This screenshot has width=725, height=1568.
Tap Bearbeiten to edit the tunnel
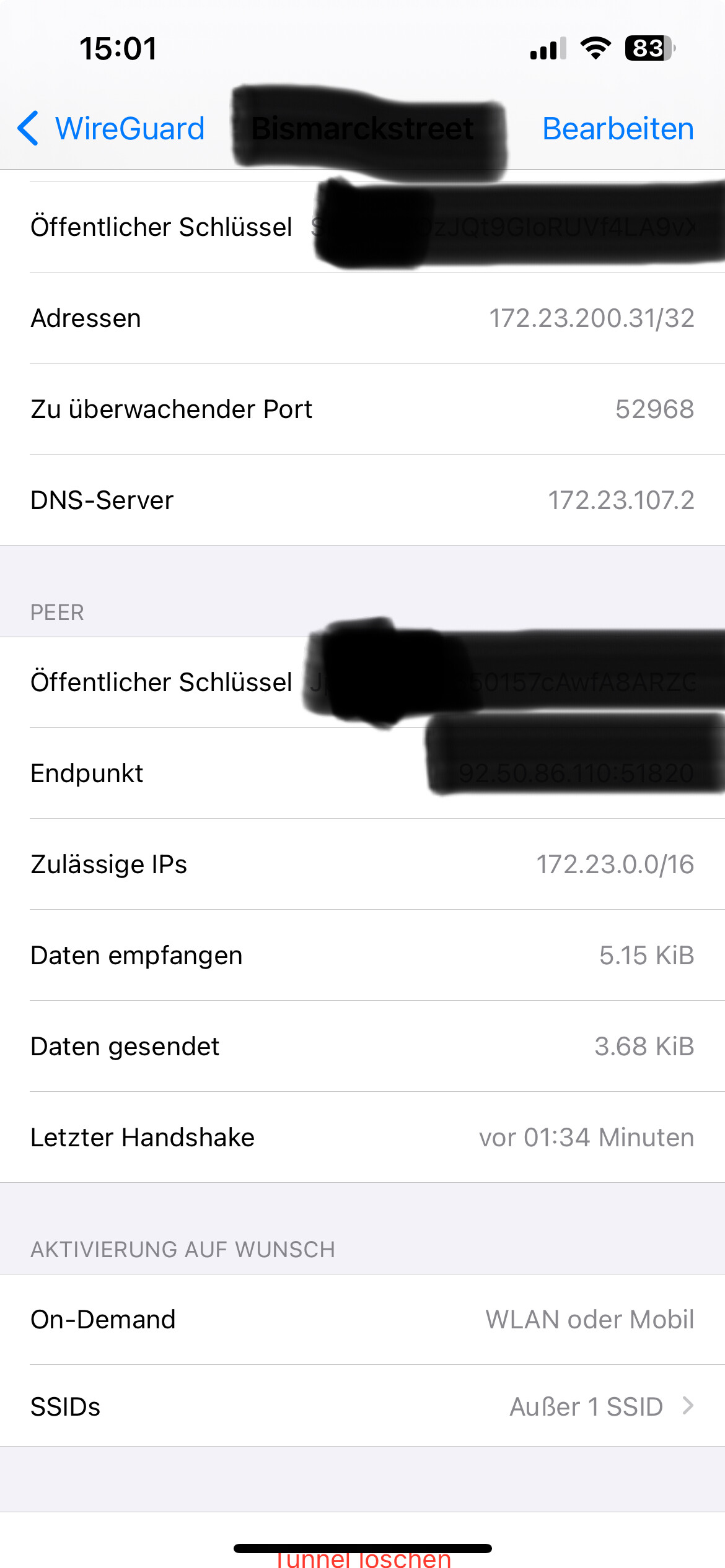618,129
